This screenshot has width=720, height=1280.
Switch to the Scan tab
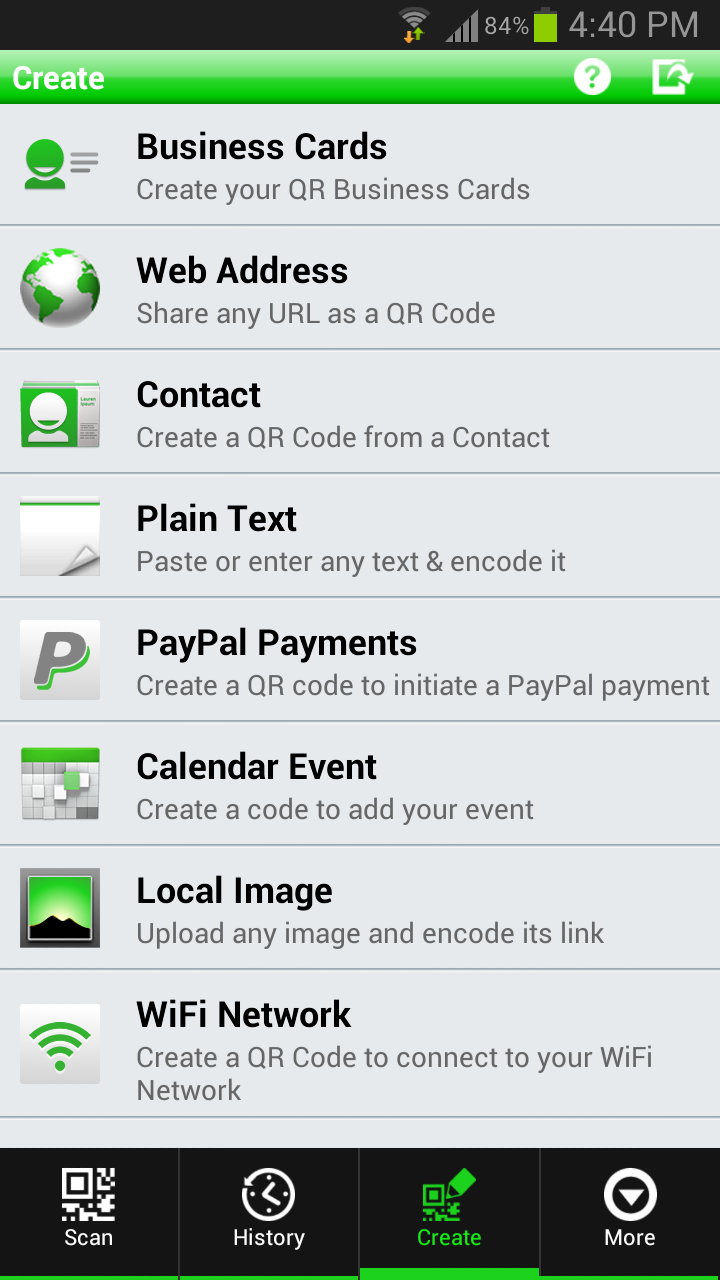tap(88, 1210)
